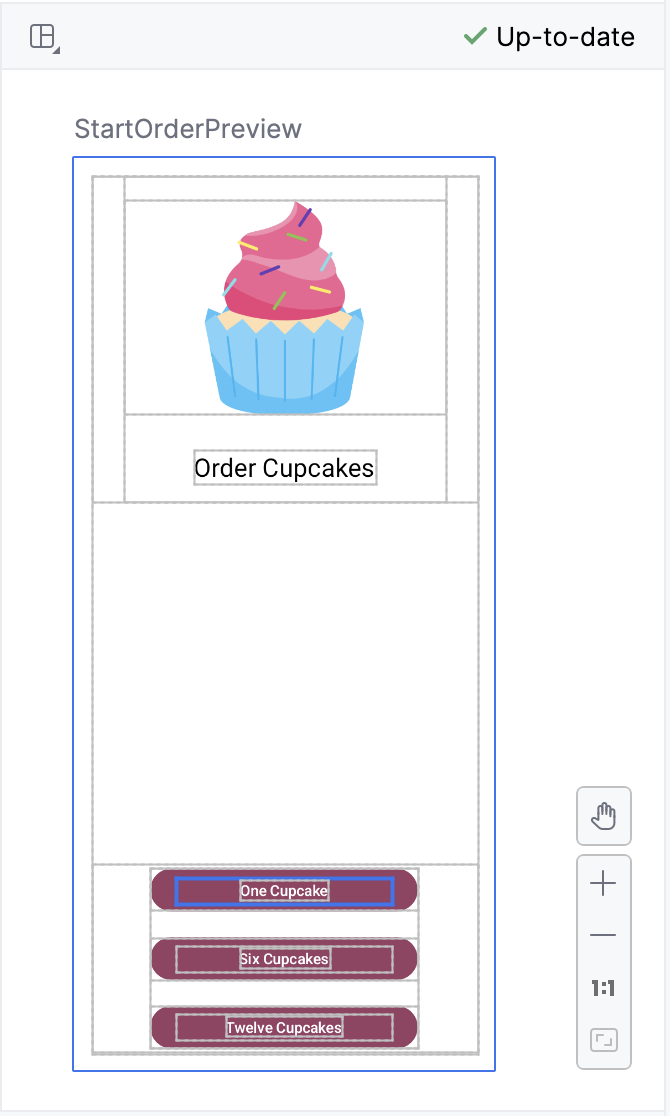The width and height of the screenshot is (670, 1116).
Task: Choose the Six Cupcakes option
Action: tap(284, 959)
